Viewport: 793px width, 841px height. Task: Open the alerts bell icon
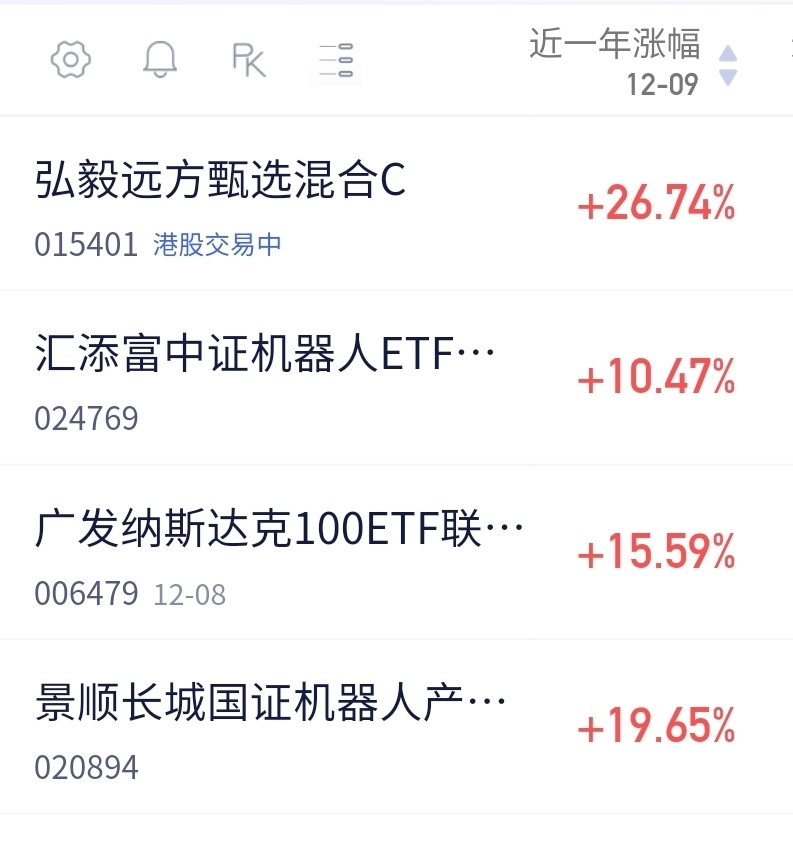(160, 60)
